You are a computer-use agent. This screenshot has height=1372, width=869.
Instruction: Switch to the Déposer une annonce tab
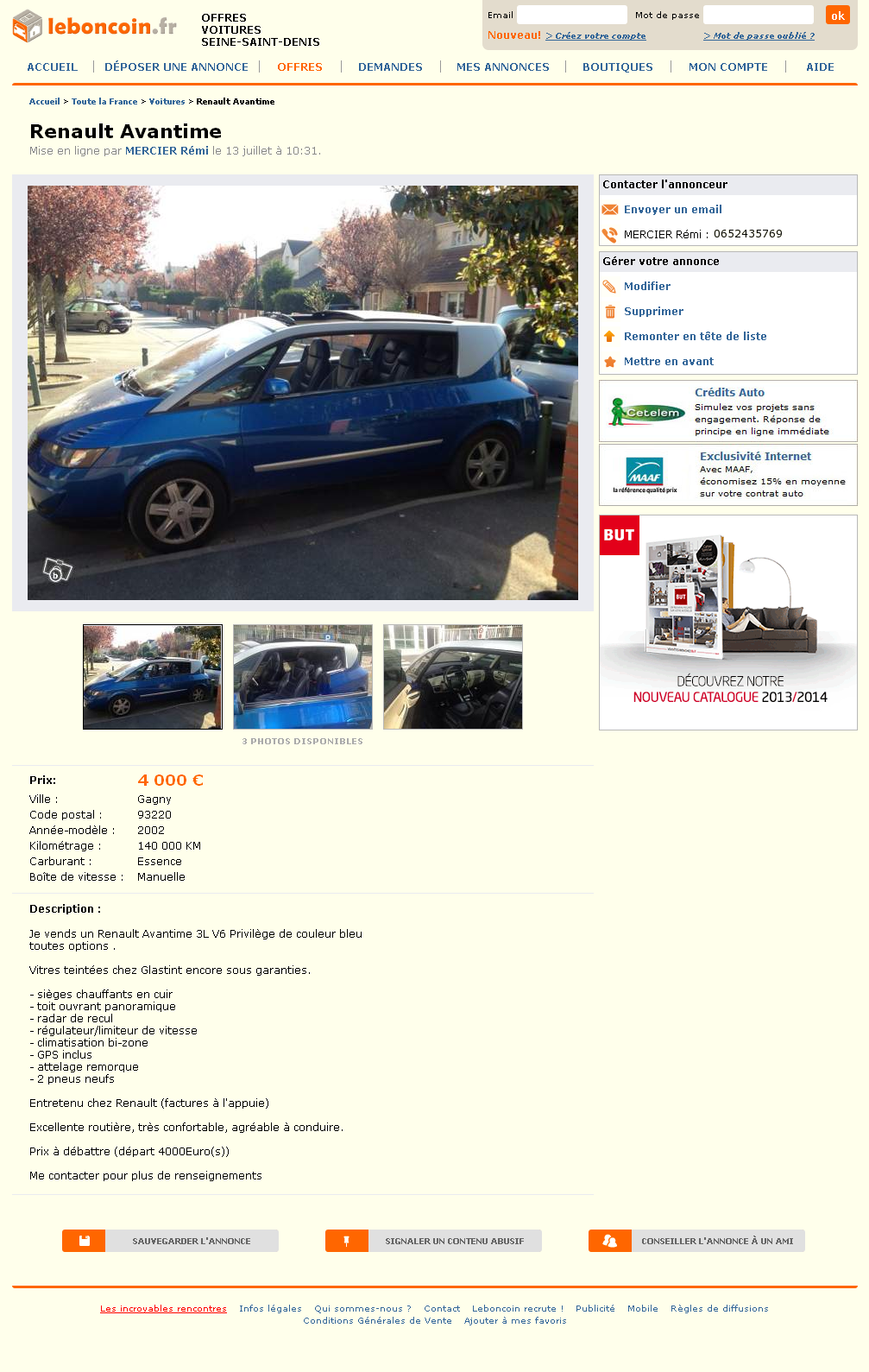[x=176, y=66]
